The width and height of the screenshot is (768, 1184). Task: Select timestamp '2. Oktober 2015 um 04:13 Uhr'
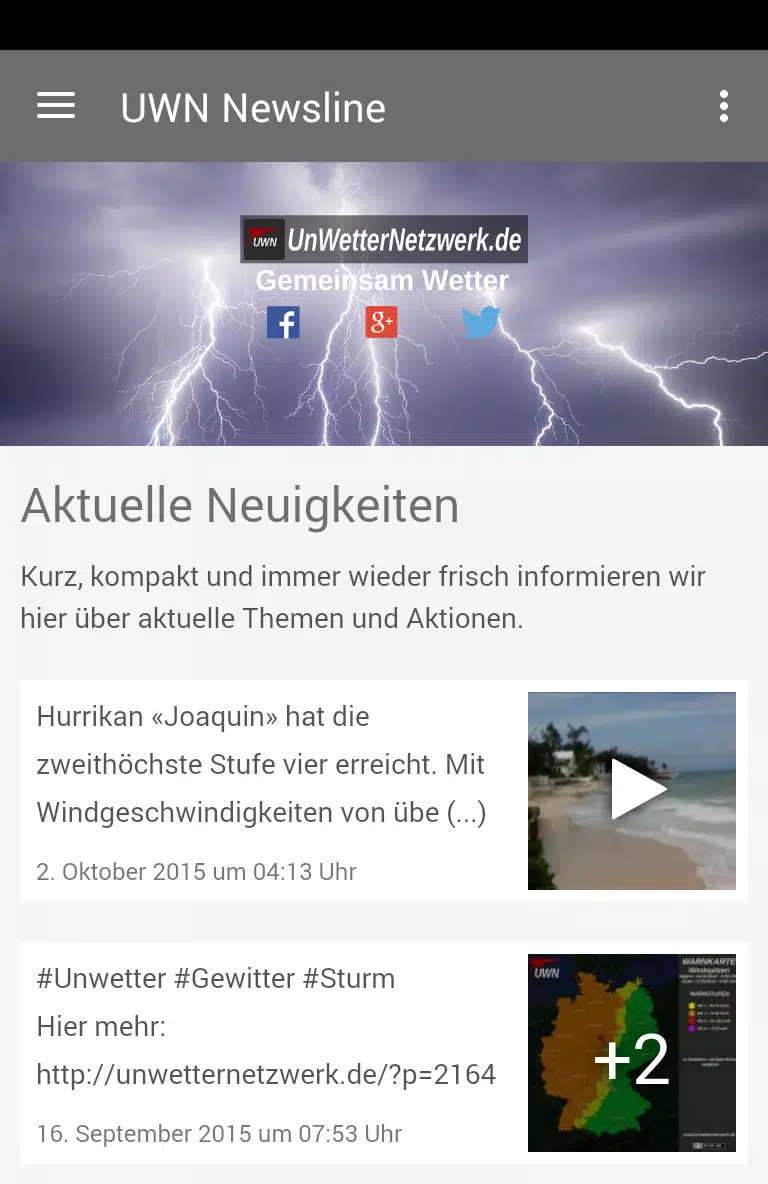tap(196, 871)
